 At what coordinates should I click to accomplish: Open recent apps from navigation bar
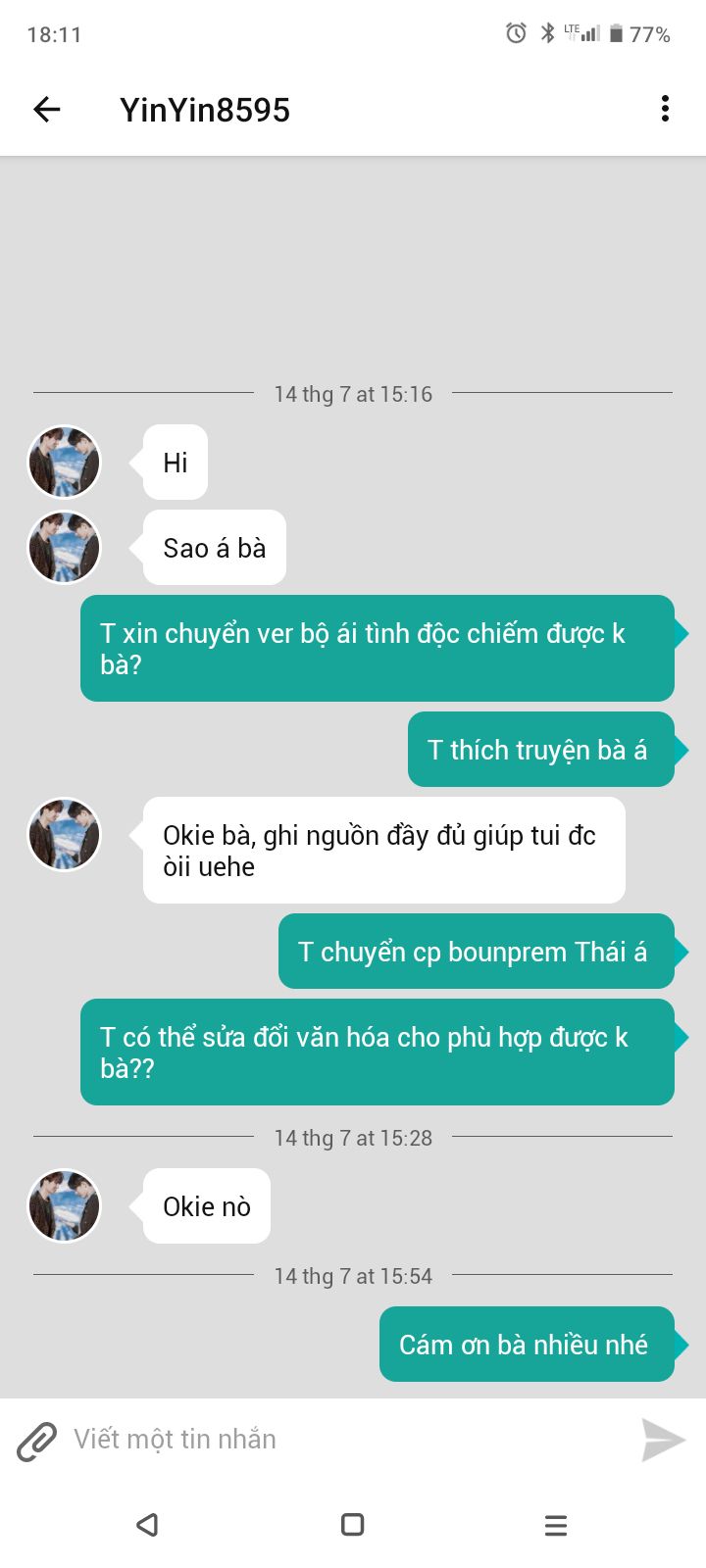click(x=556, y=1525)
